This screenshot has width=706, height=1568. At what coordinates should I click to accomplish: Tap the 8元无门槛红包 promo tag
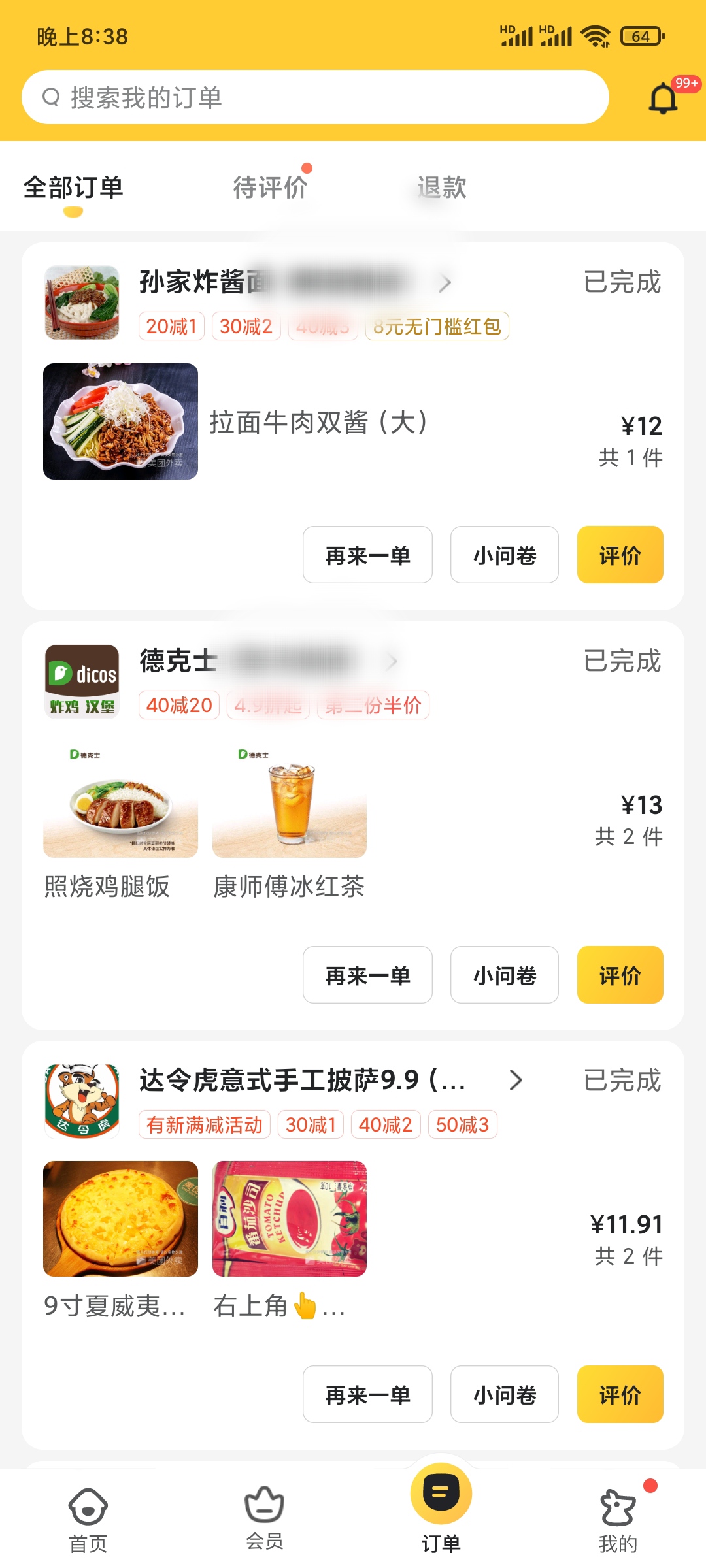click(439, 327)
